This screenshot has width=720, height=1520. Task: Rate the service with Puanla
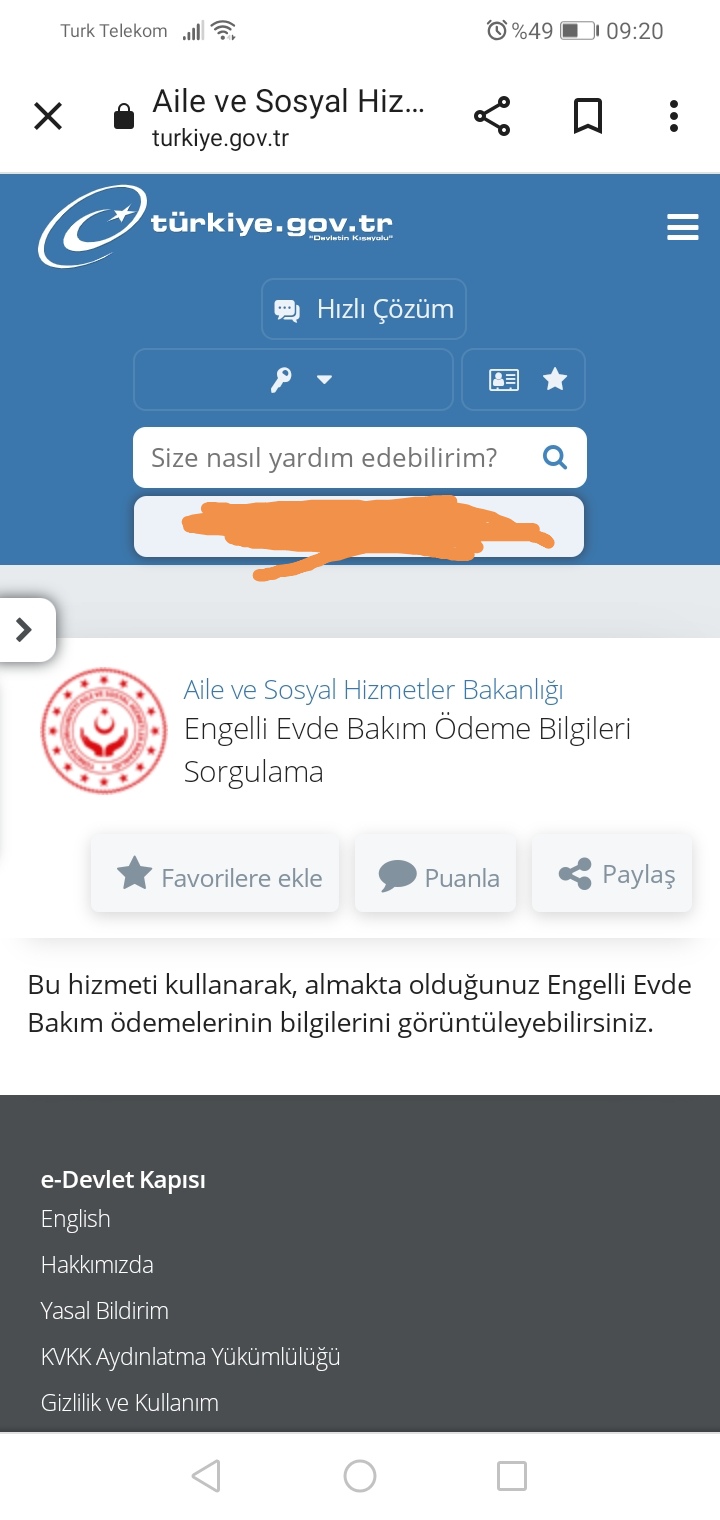pyautogui.click(x=436, y=876)
